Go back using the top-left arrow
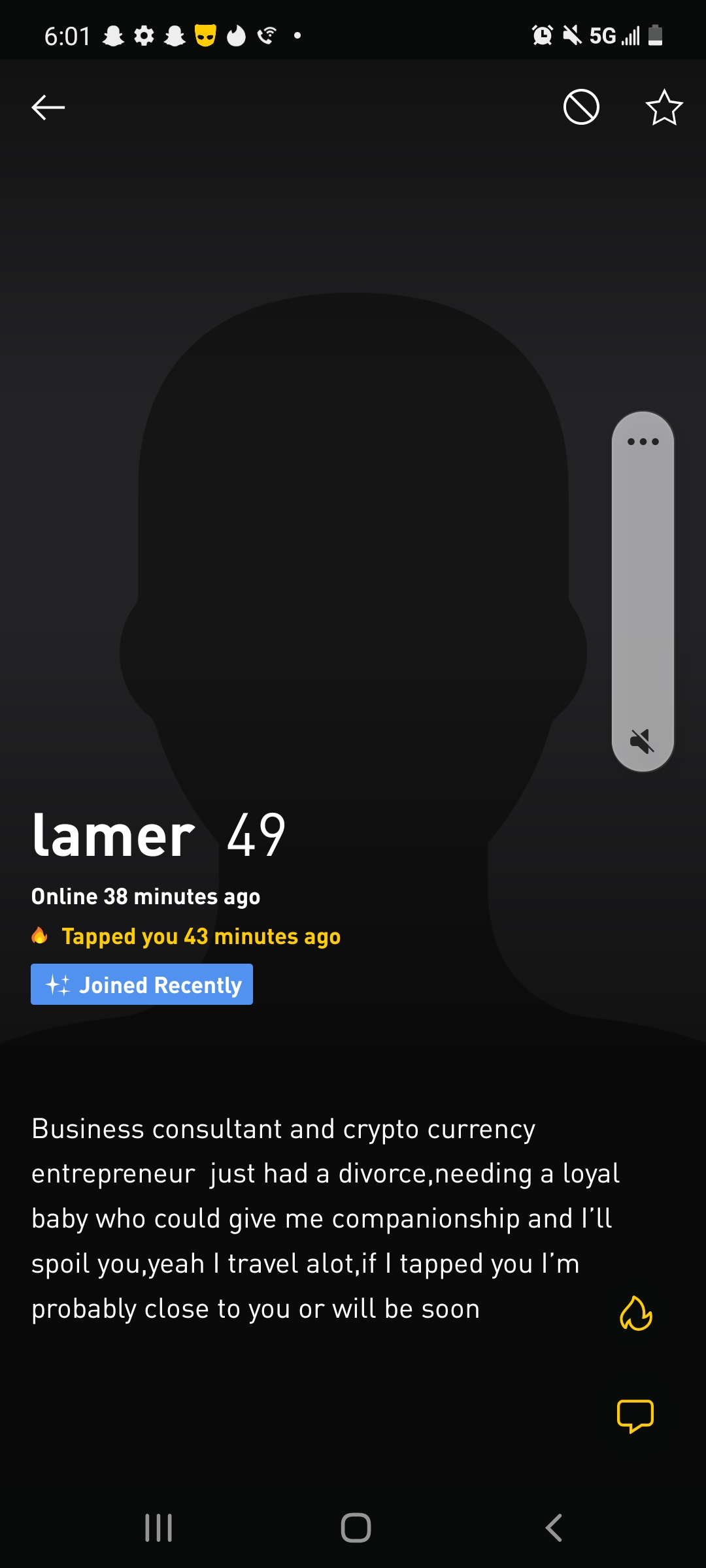Image resolution: width=706 pixels, height=1568 pixels. tap(48, 107)
